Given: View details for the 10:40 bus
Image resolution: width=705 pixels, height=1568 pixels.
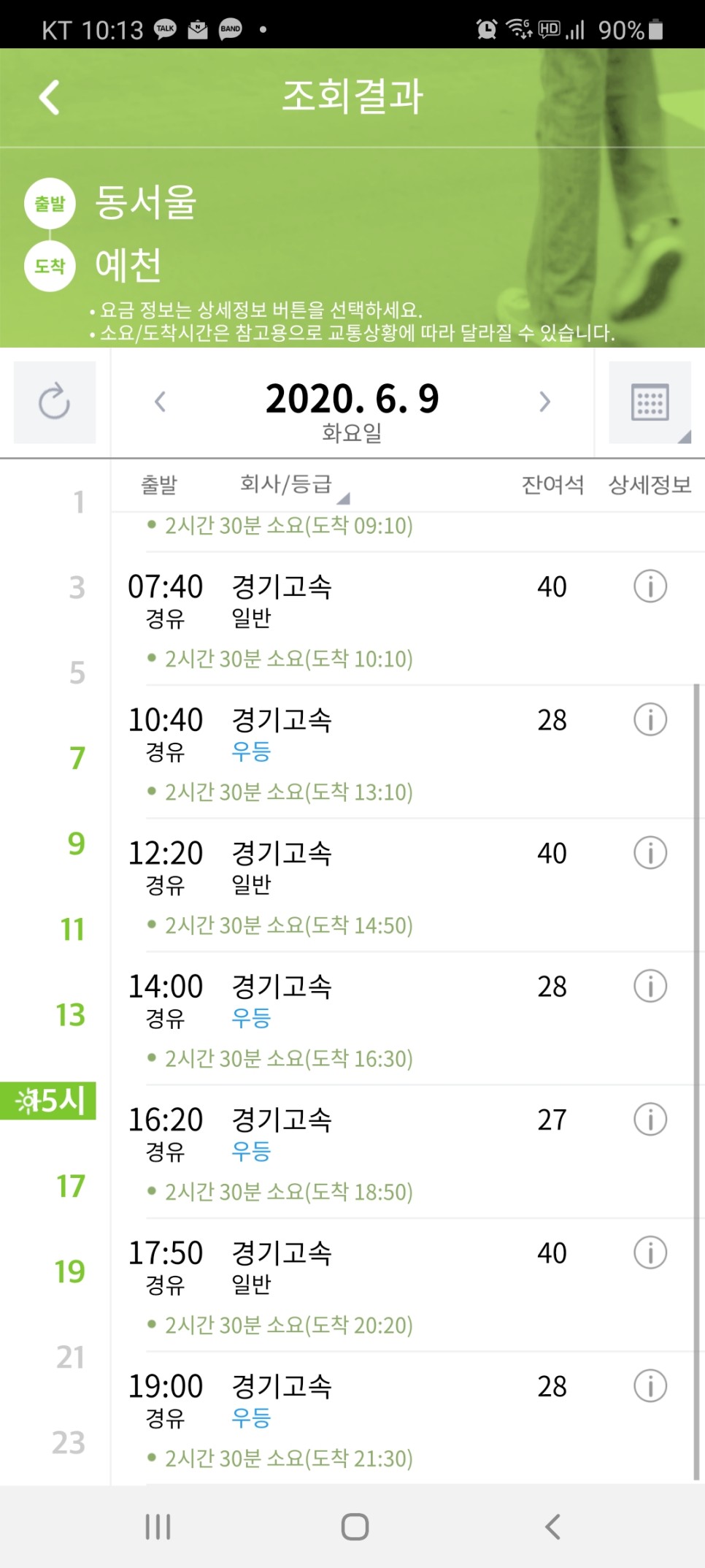Looking at the screenshot, I should pyautogui.click(x=650, y=719).
